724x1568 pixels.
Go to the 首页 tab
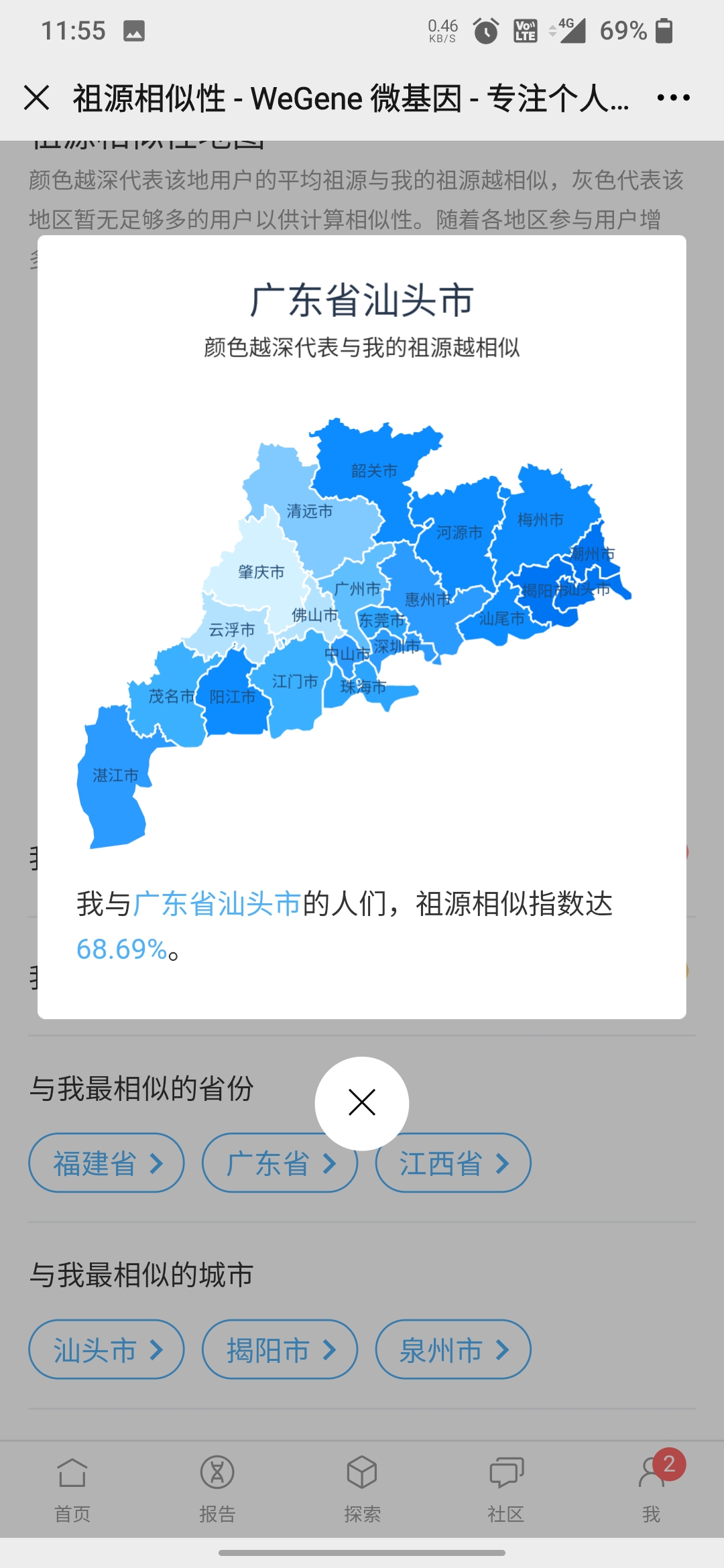(x=72, y=1489)
